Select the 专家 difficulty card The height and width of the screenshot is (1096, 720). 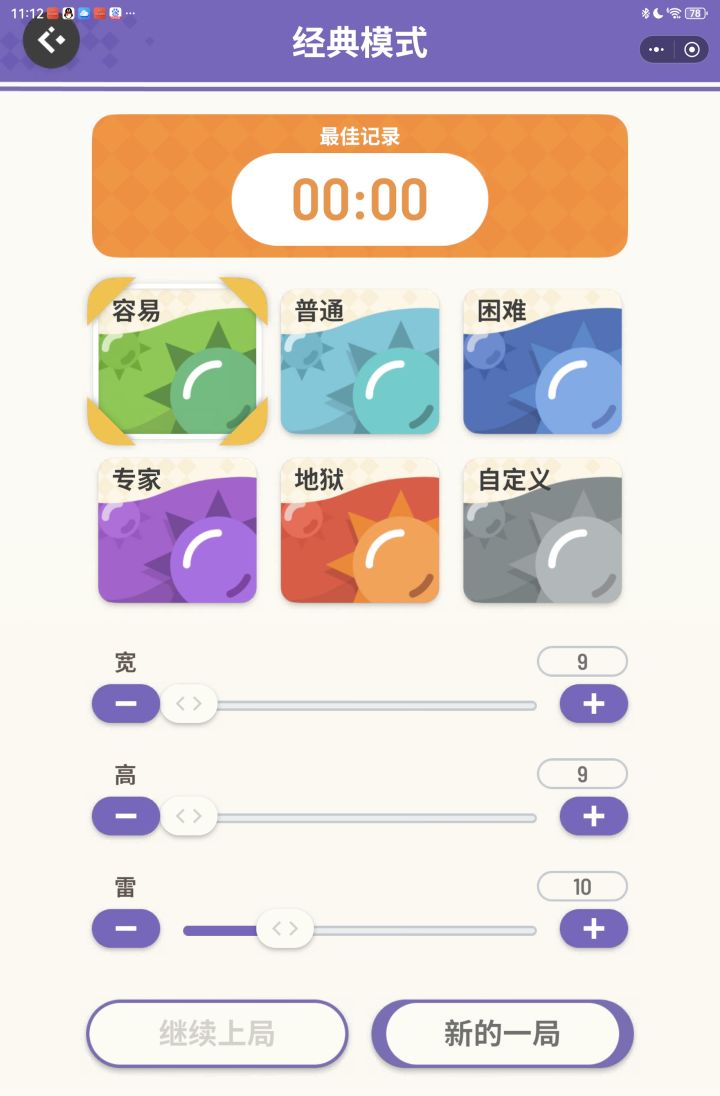point(177,531)
